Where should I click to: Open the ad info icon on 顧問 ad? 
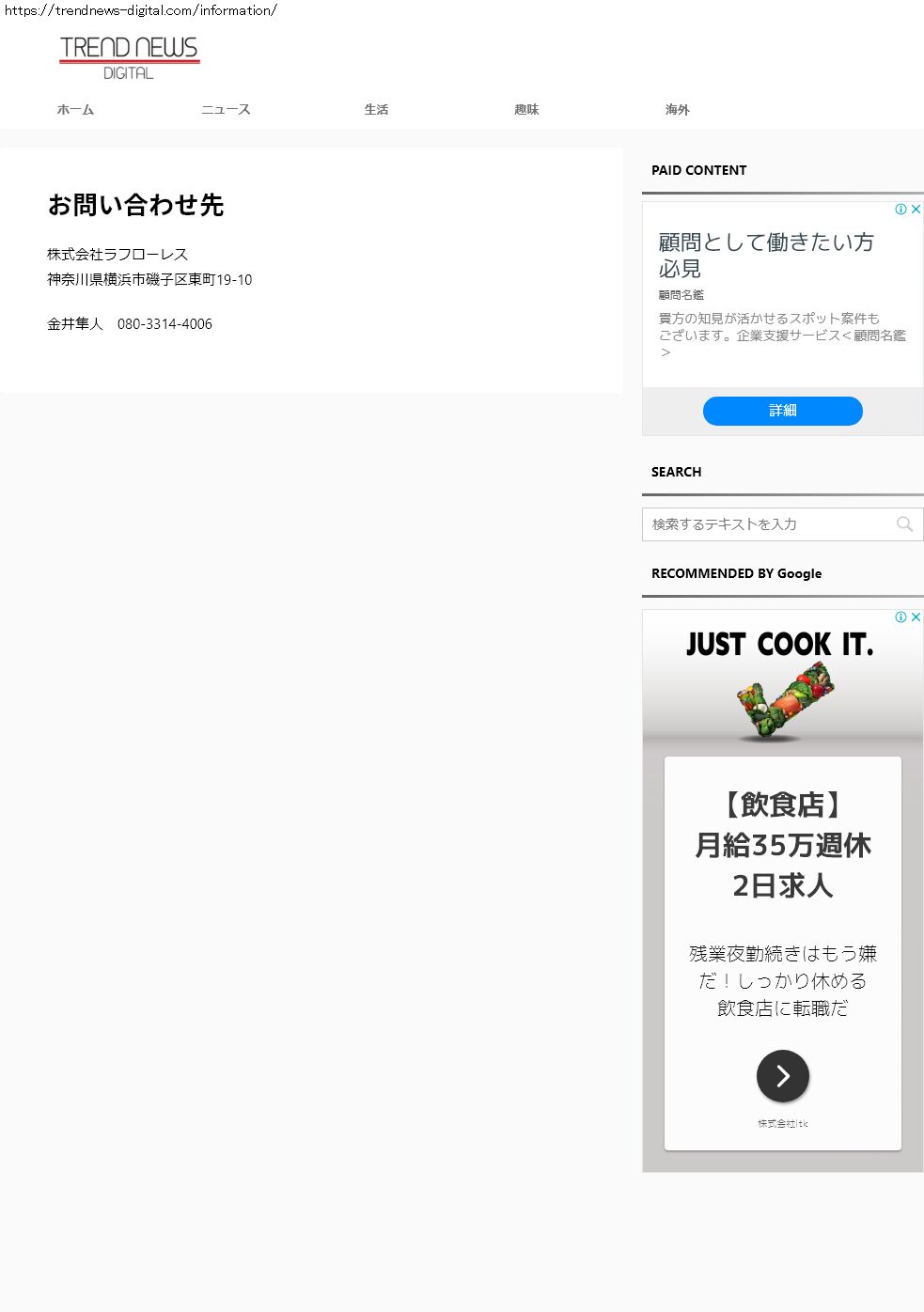tap(901, 210)
